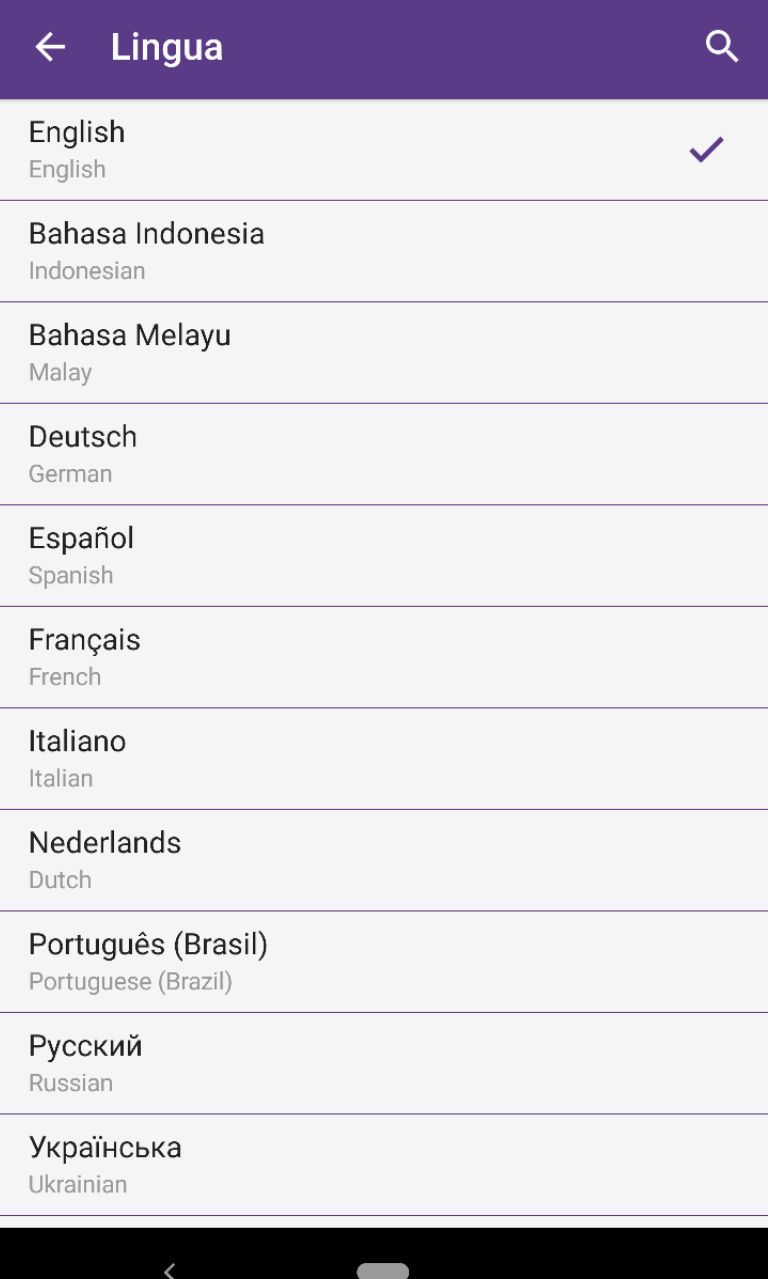Select Español
Screen dimensions: 768x1279
(x=384, y=556)
